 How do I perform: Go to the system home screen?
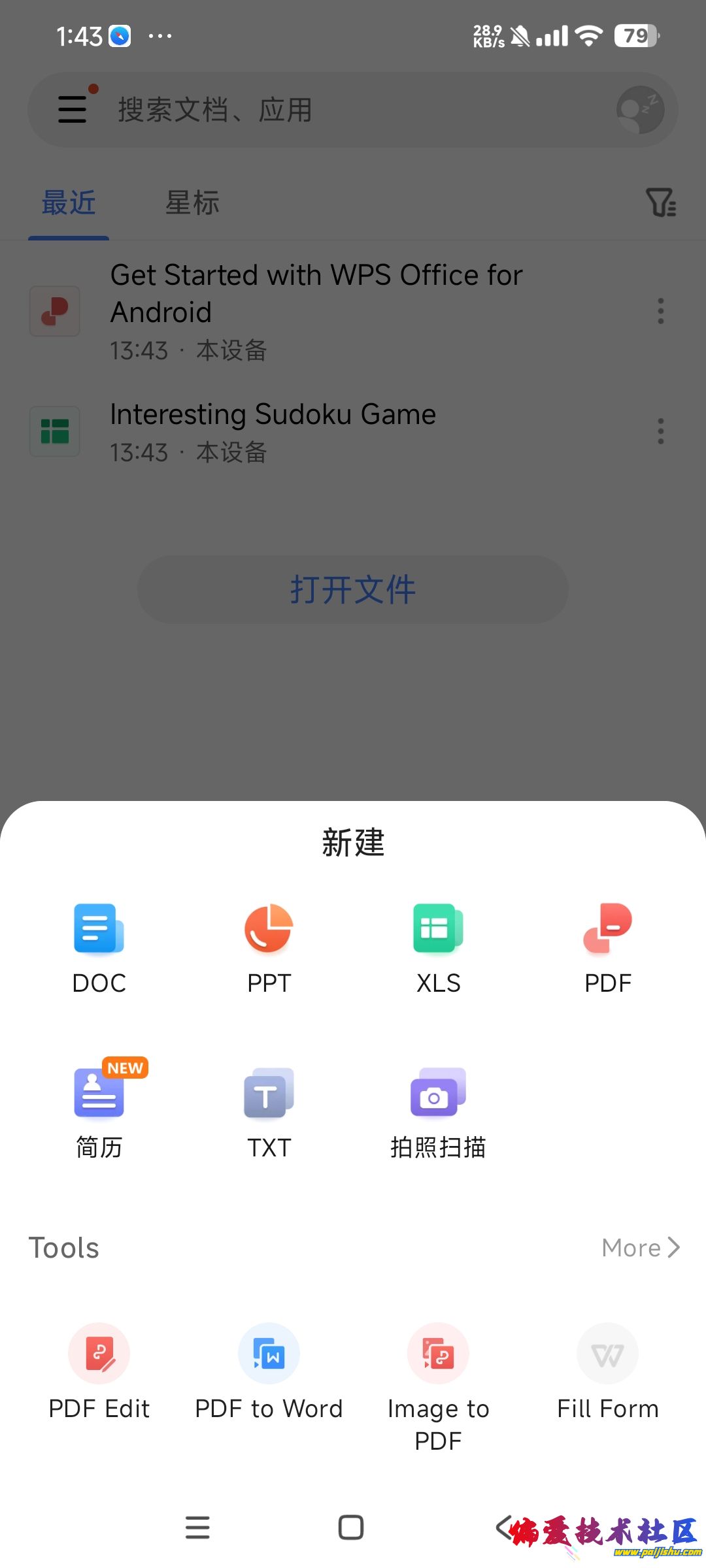(x=351, y=1527)
